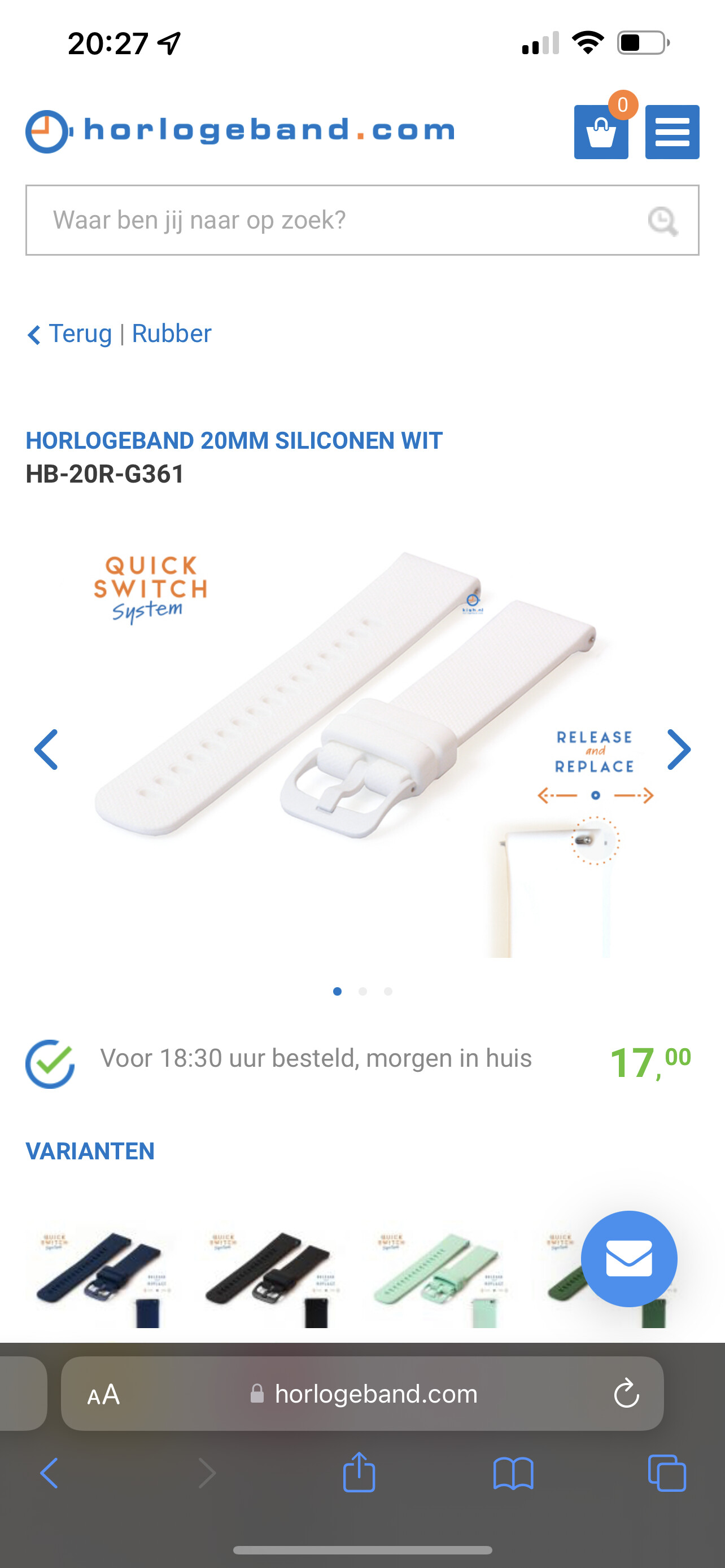Open Safari bookmarks
Viewport: 725px width, 1568px height.
[513, 1474]
